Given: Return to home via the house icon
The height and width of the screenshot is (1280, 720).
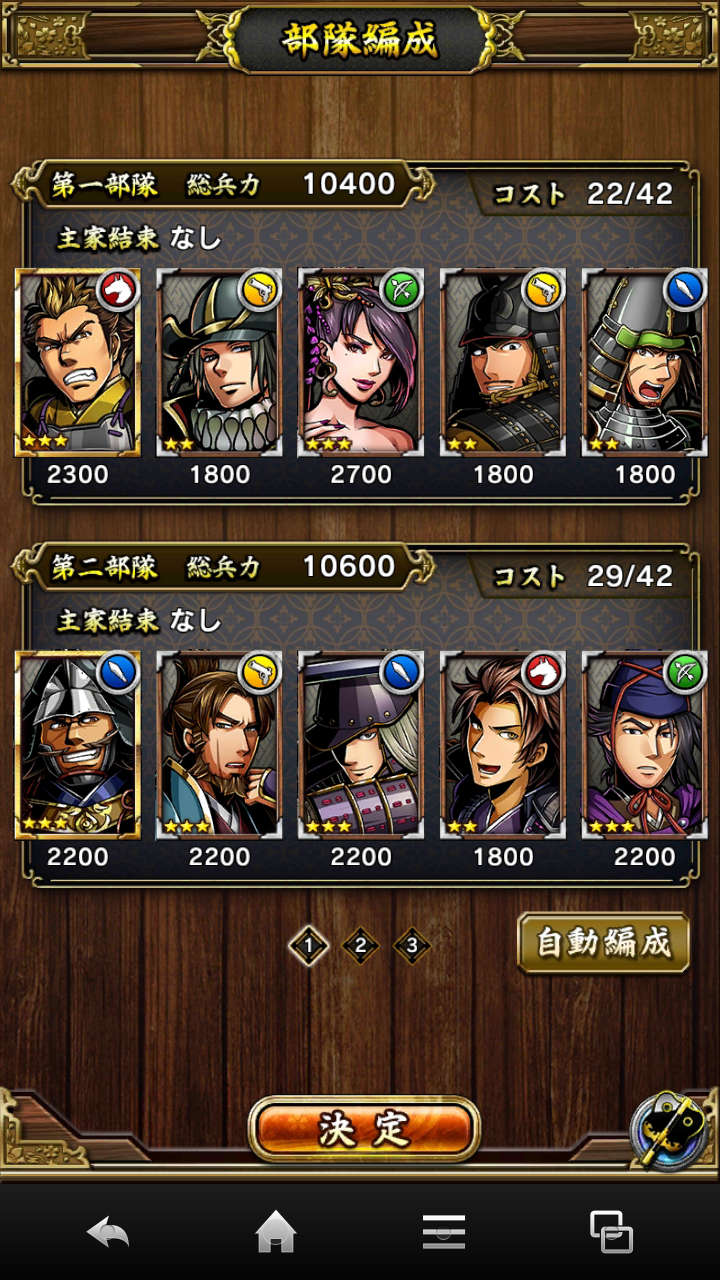Looking at the screenshot, I should (x=276, y=1232).
